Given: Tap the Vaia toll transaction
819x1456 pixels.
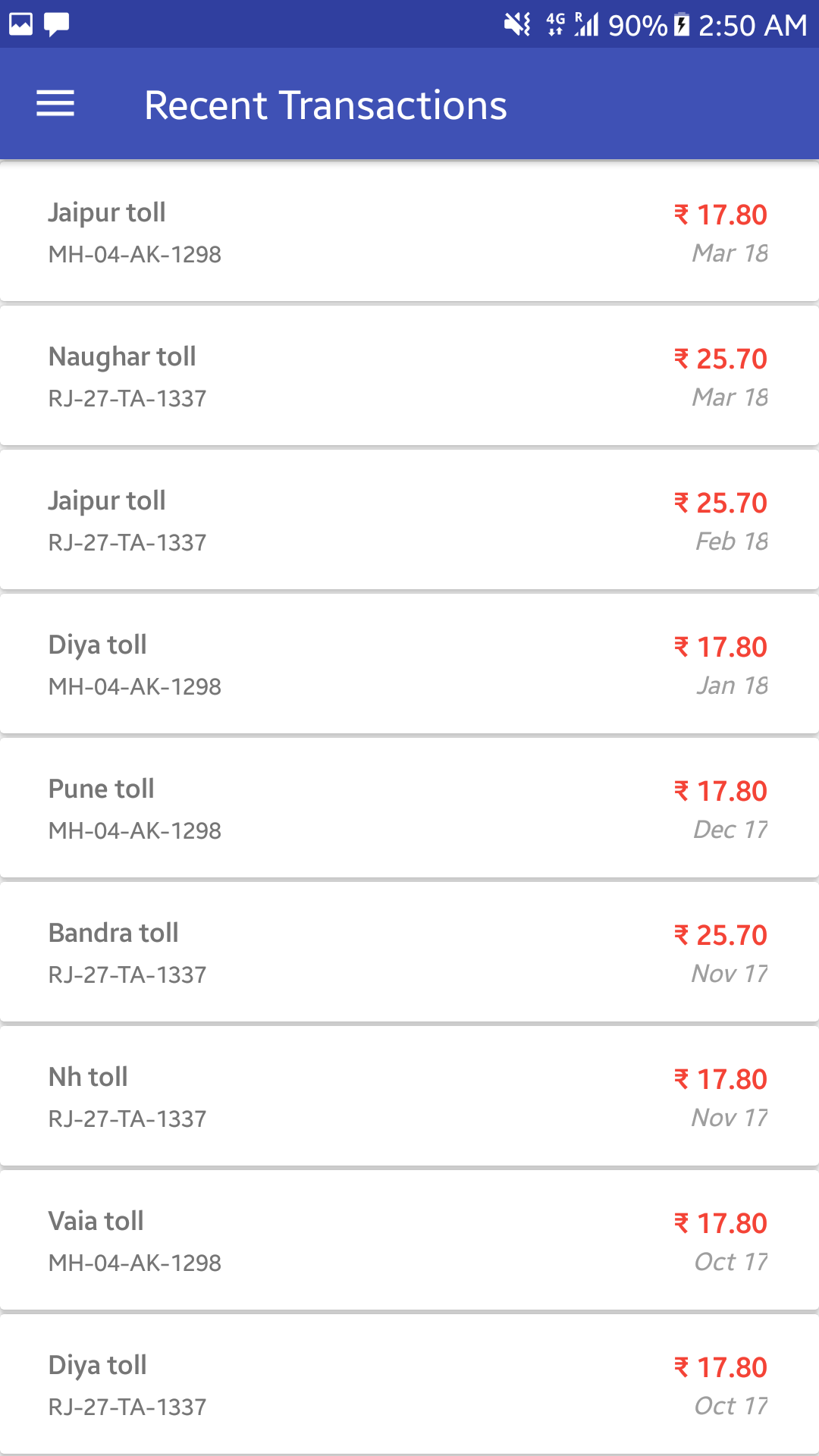Looking at the screenshot, I should pyautogui.click(x=409, y=1240).
